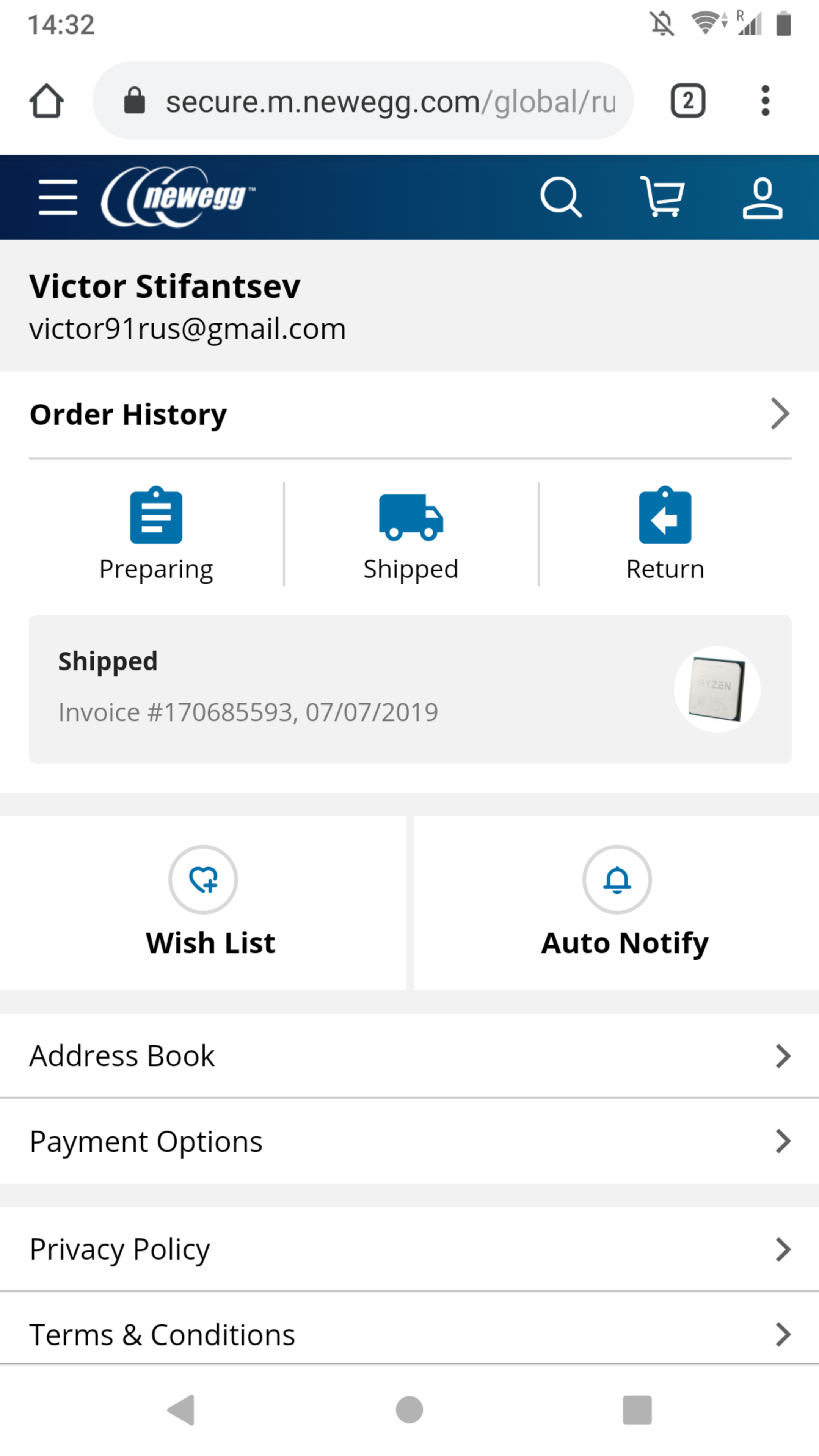The width and height of the screenshot is (819, 1456).
Task: Tap the Newegg search icon
Action: coord(560,197)
